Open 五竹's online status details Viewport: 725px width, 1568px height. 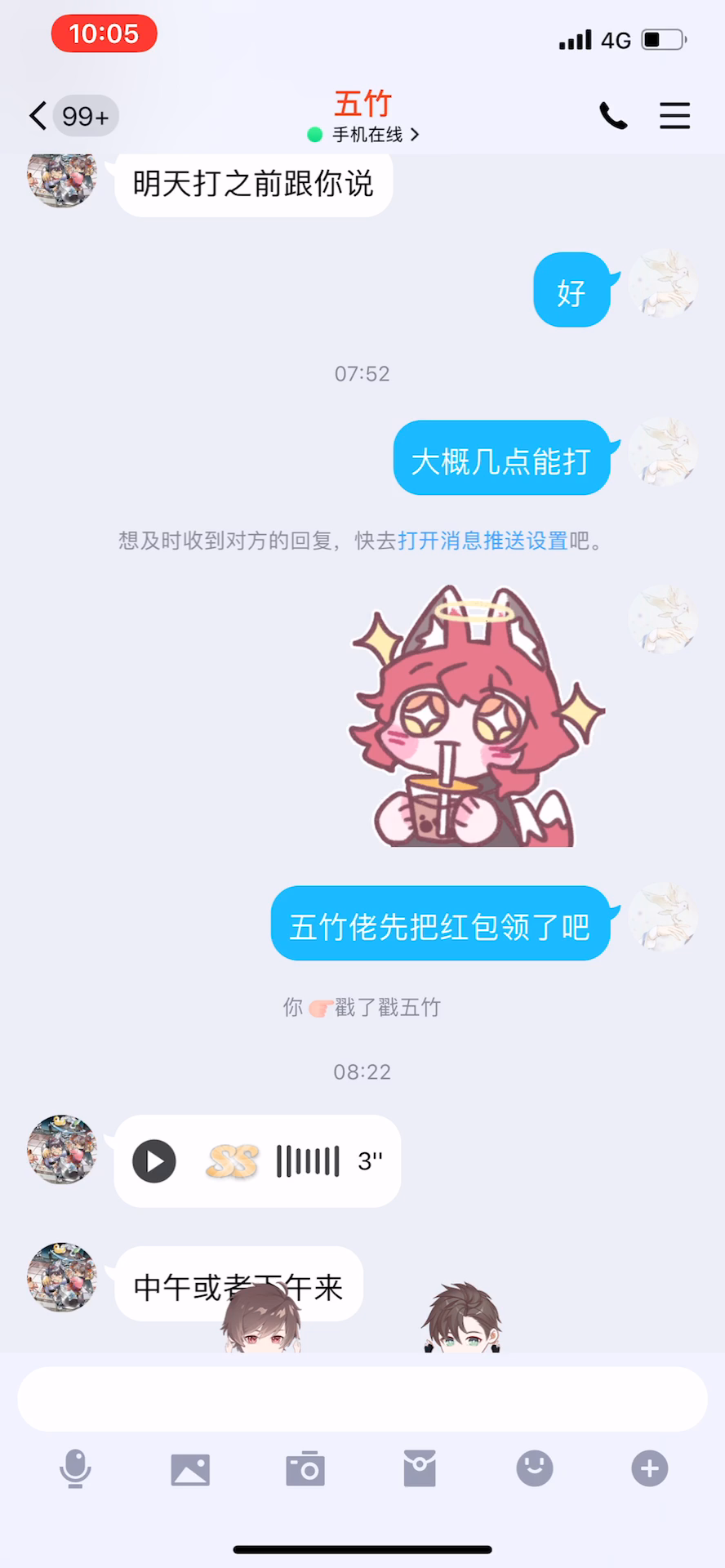[x=363, y=135]
